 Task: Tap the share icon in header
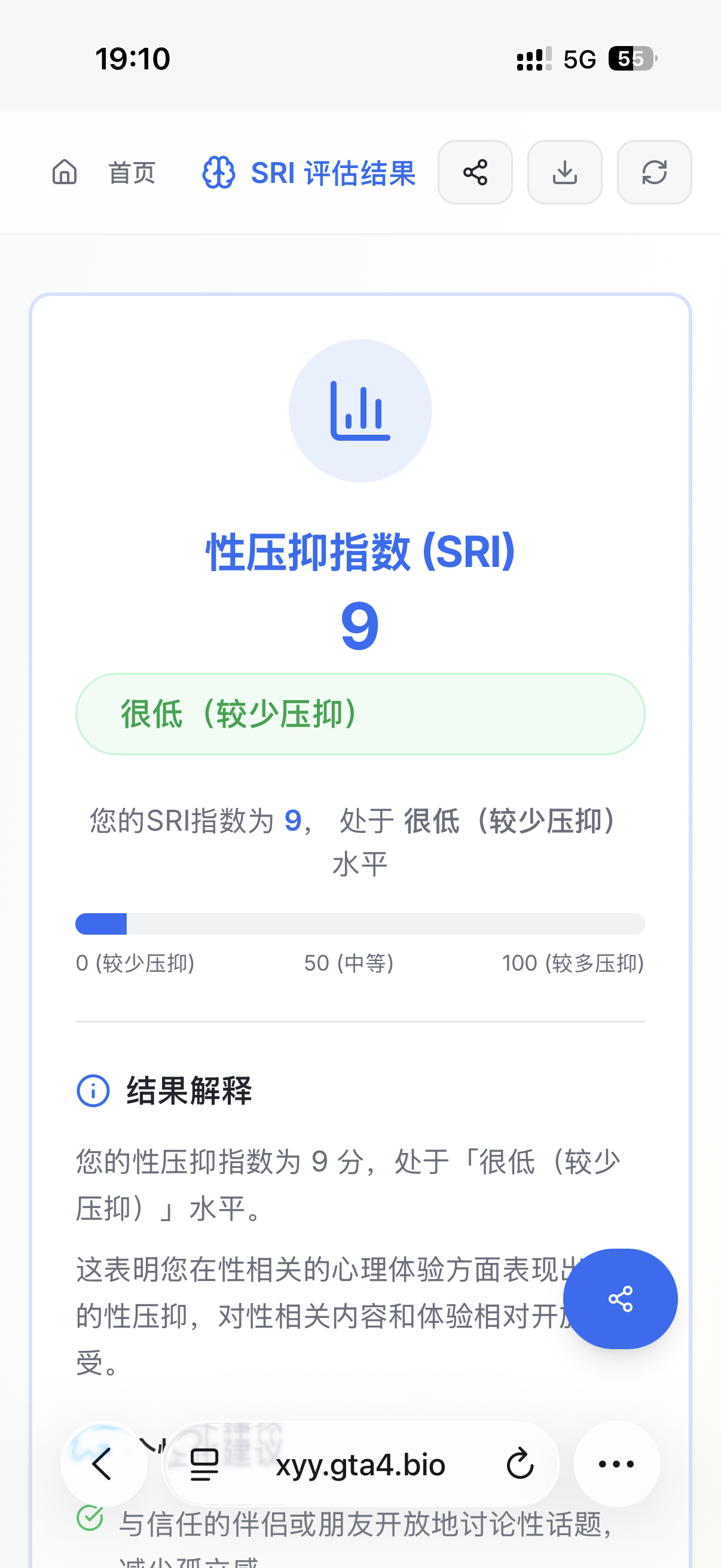point(475,172)
